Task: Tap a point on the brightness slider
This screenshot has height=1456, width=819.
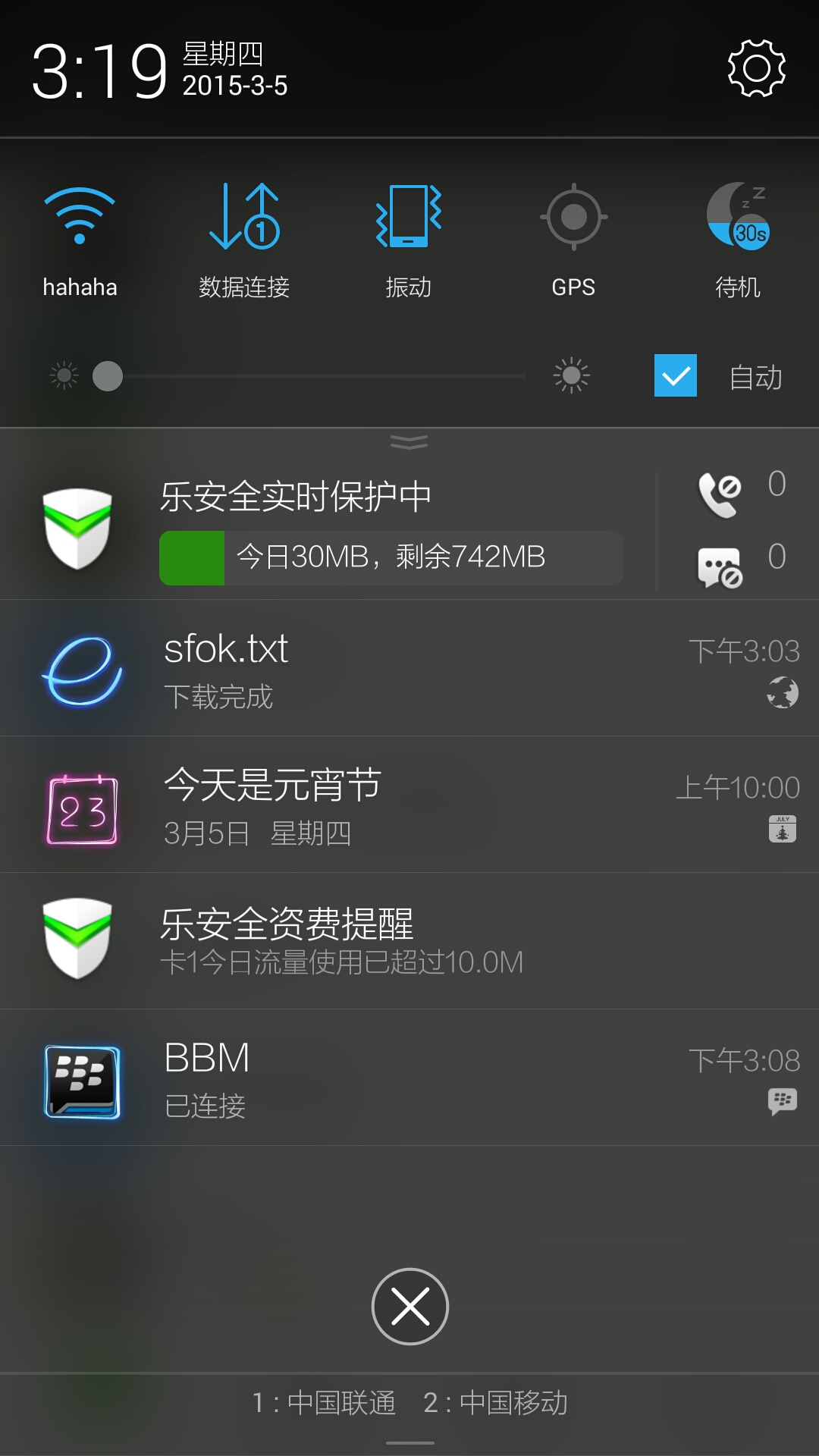Action: point(317,376)
